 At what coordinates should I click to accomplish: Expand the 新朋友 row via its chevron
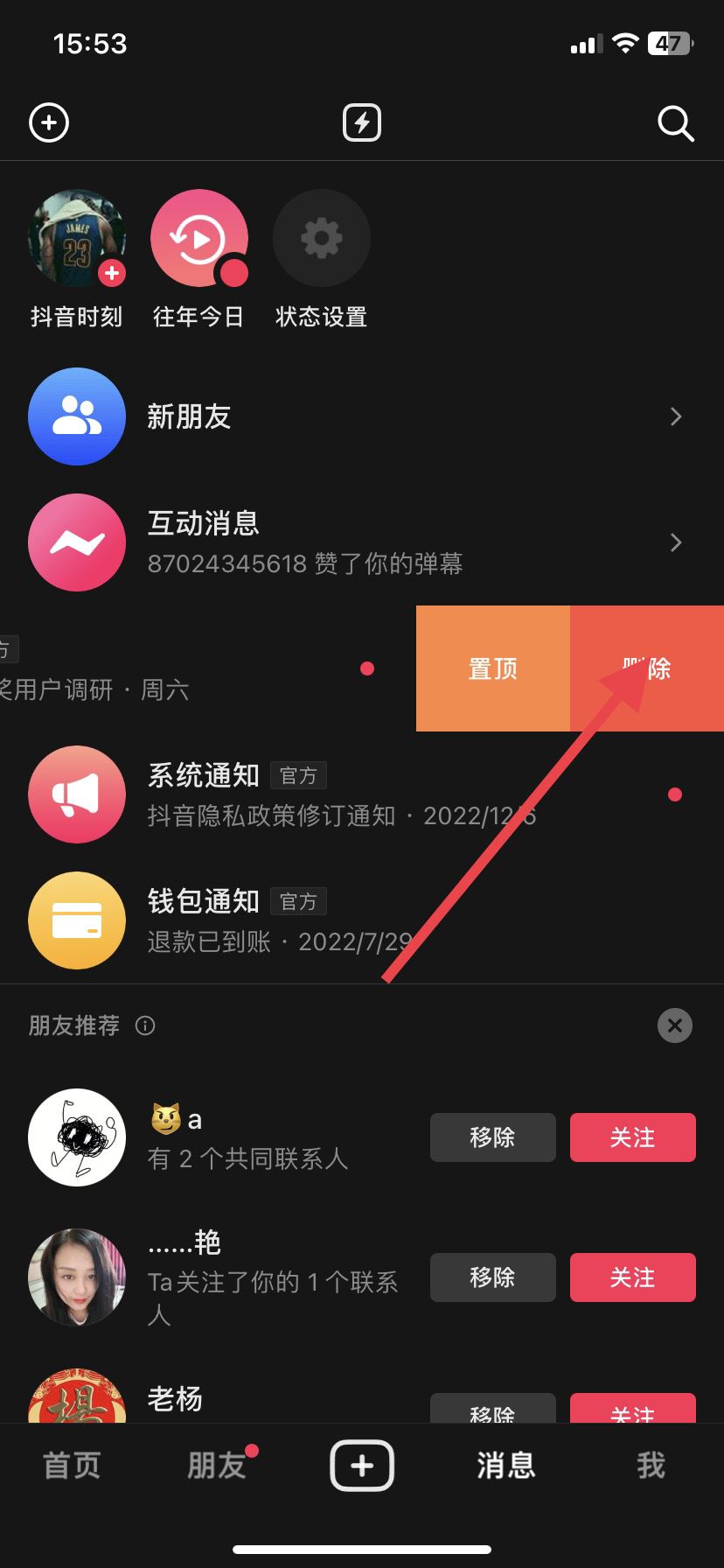click(x=675, y=416)
